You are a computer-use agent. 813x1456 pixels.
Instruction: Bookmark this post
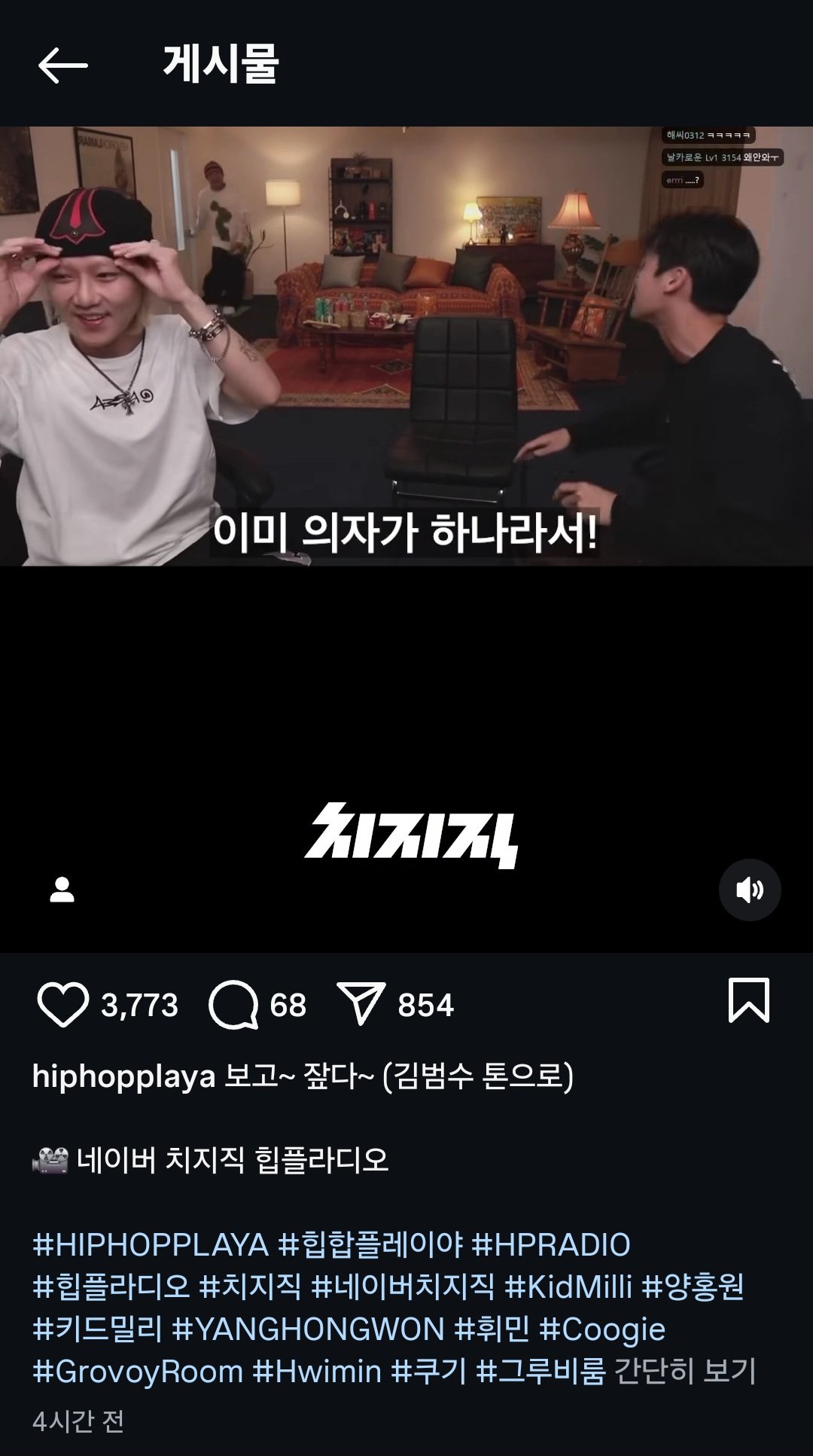[749, 1000]
